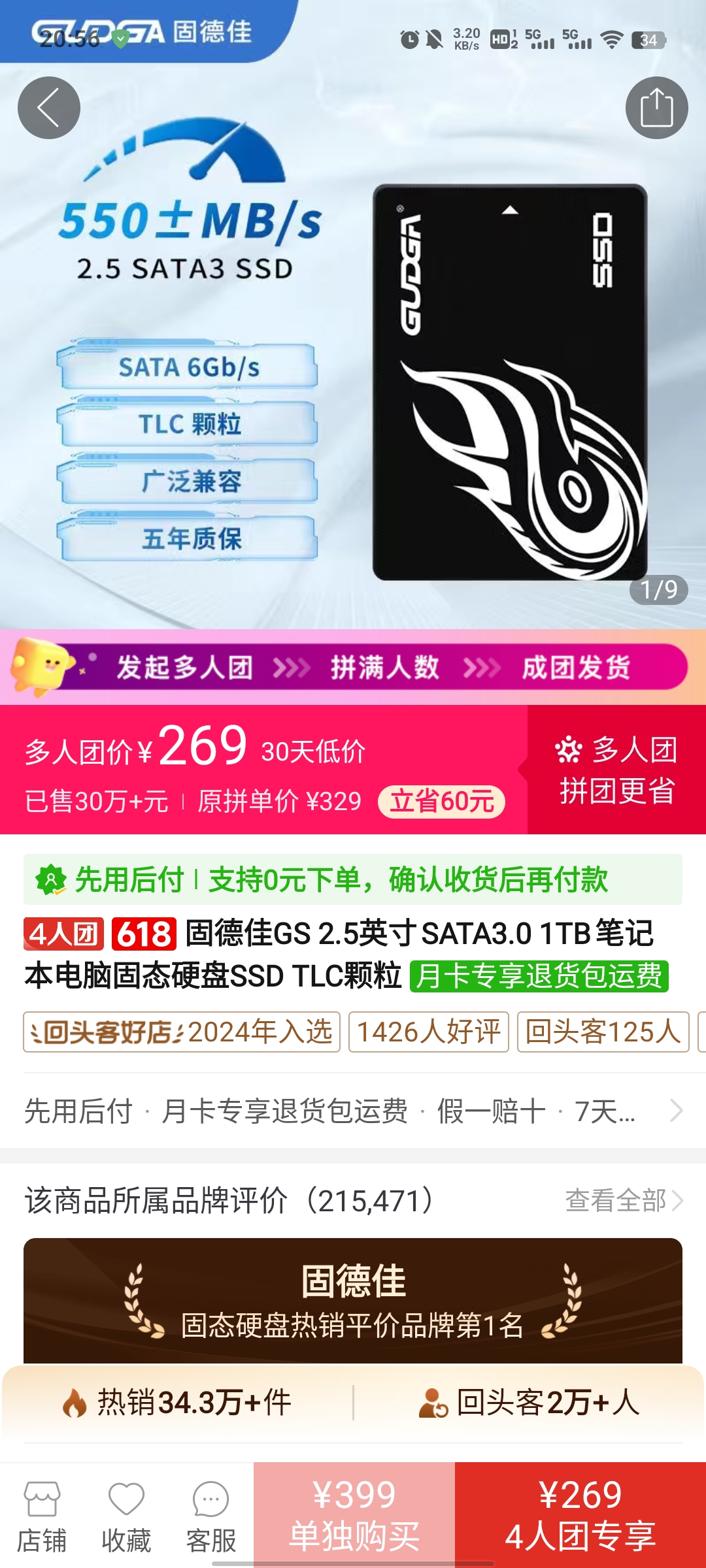
Task: View all brand reviews 查看全部
Action: (624, 1200)
